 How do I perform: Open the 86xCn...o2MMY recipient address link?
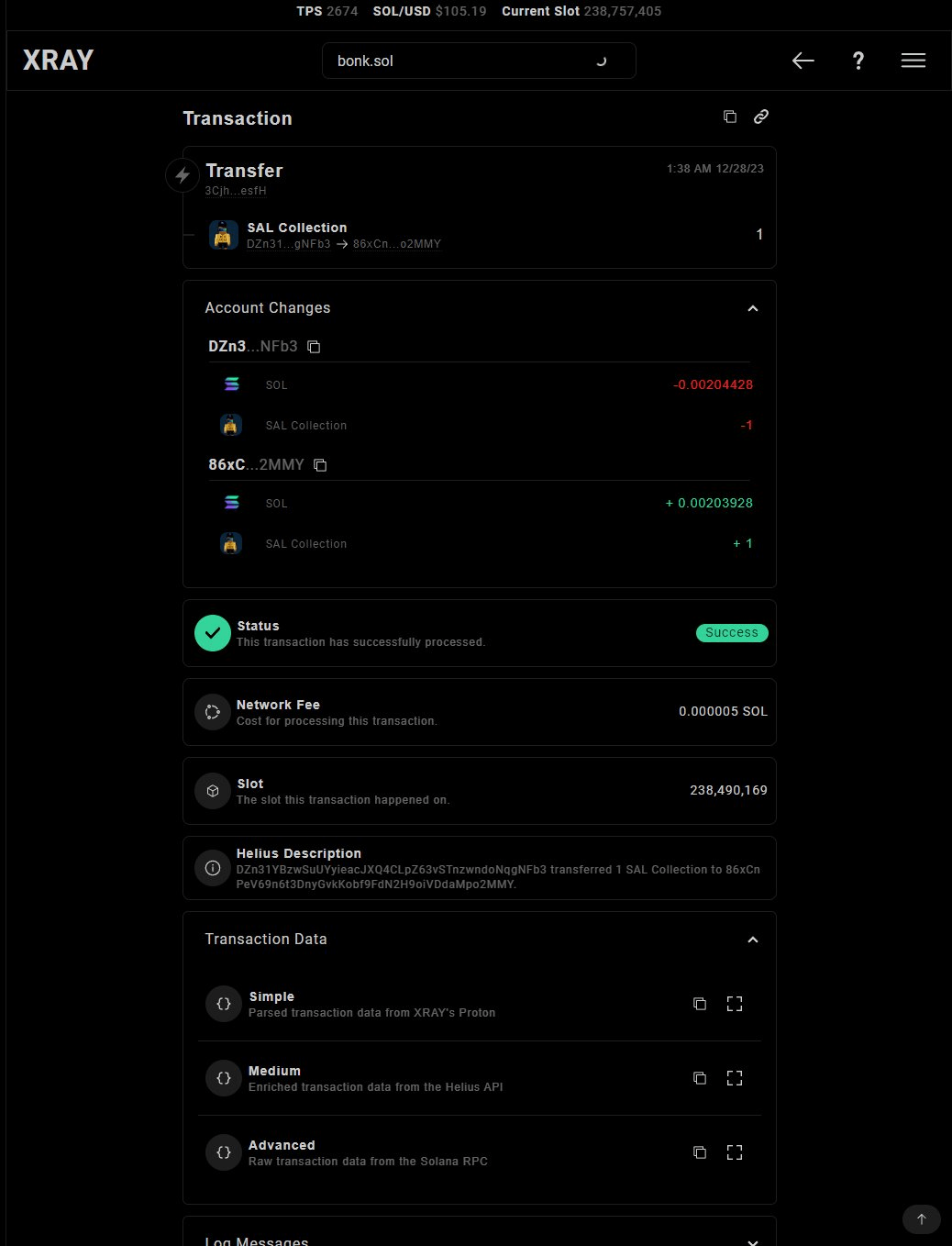tap(397, 244)
